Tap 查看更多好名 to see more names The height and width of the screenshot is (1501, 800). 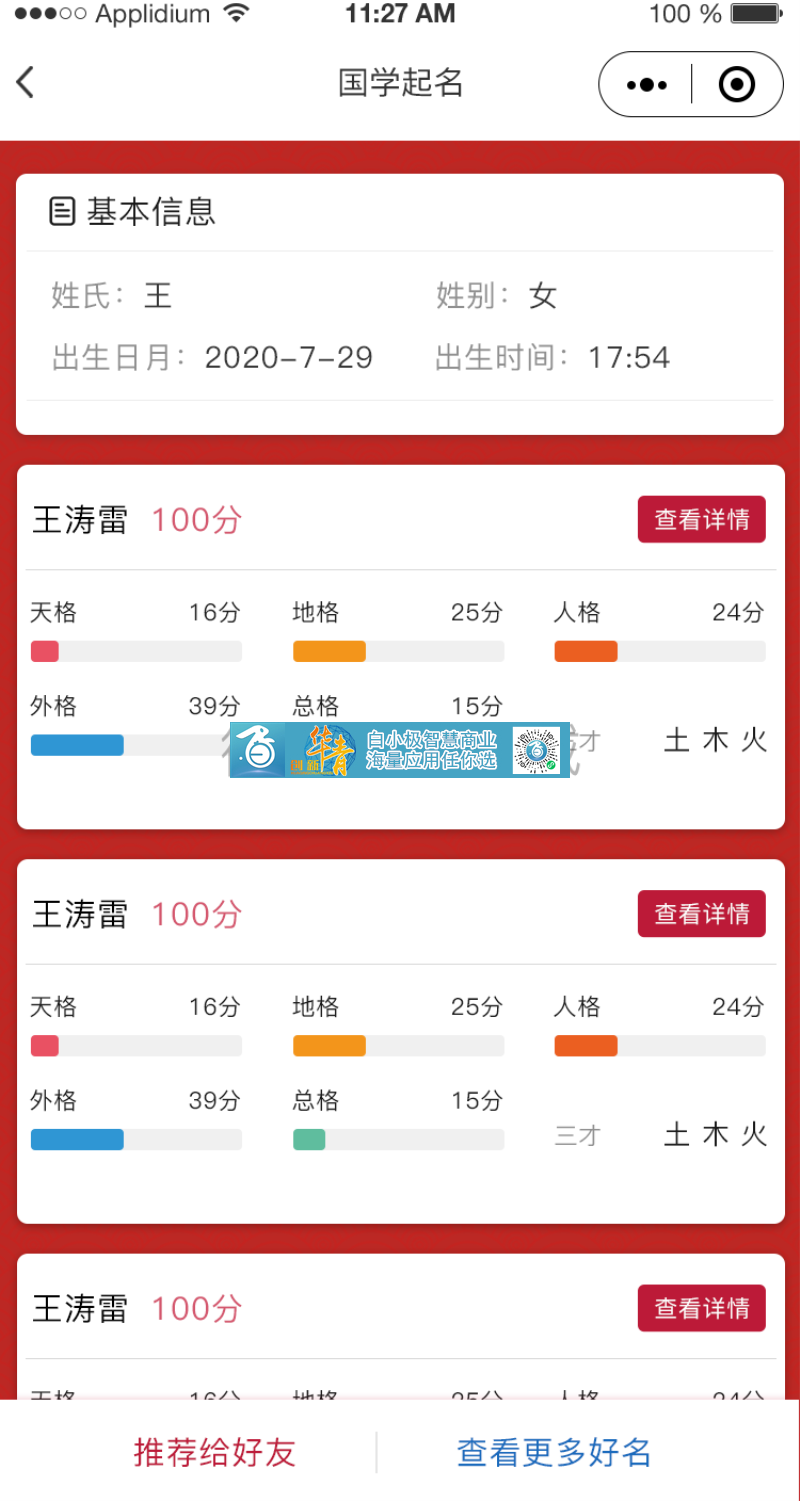click(554, 1452)
